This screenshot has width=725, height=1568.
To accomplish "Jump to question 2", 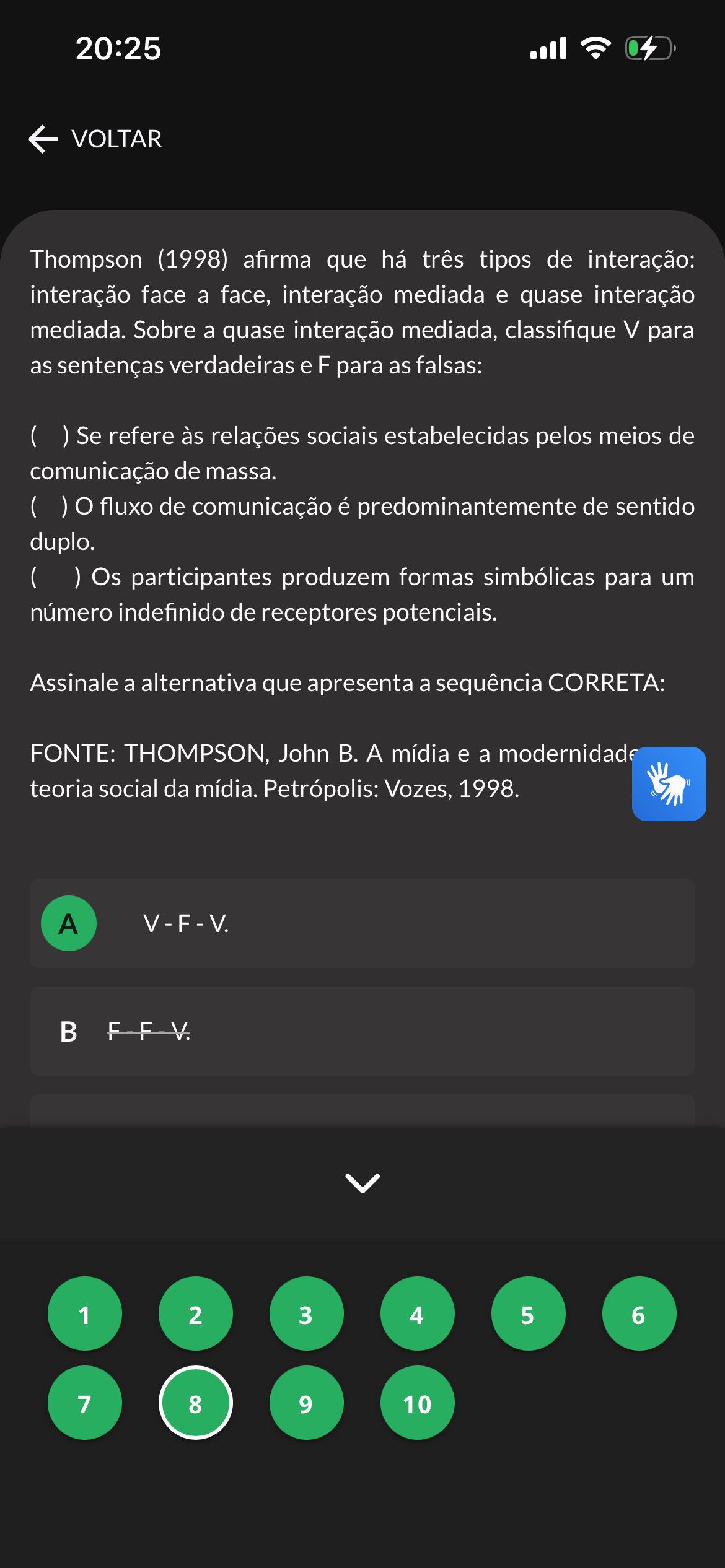I will (196, 1313).
